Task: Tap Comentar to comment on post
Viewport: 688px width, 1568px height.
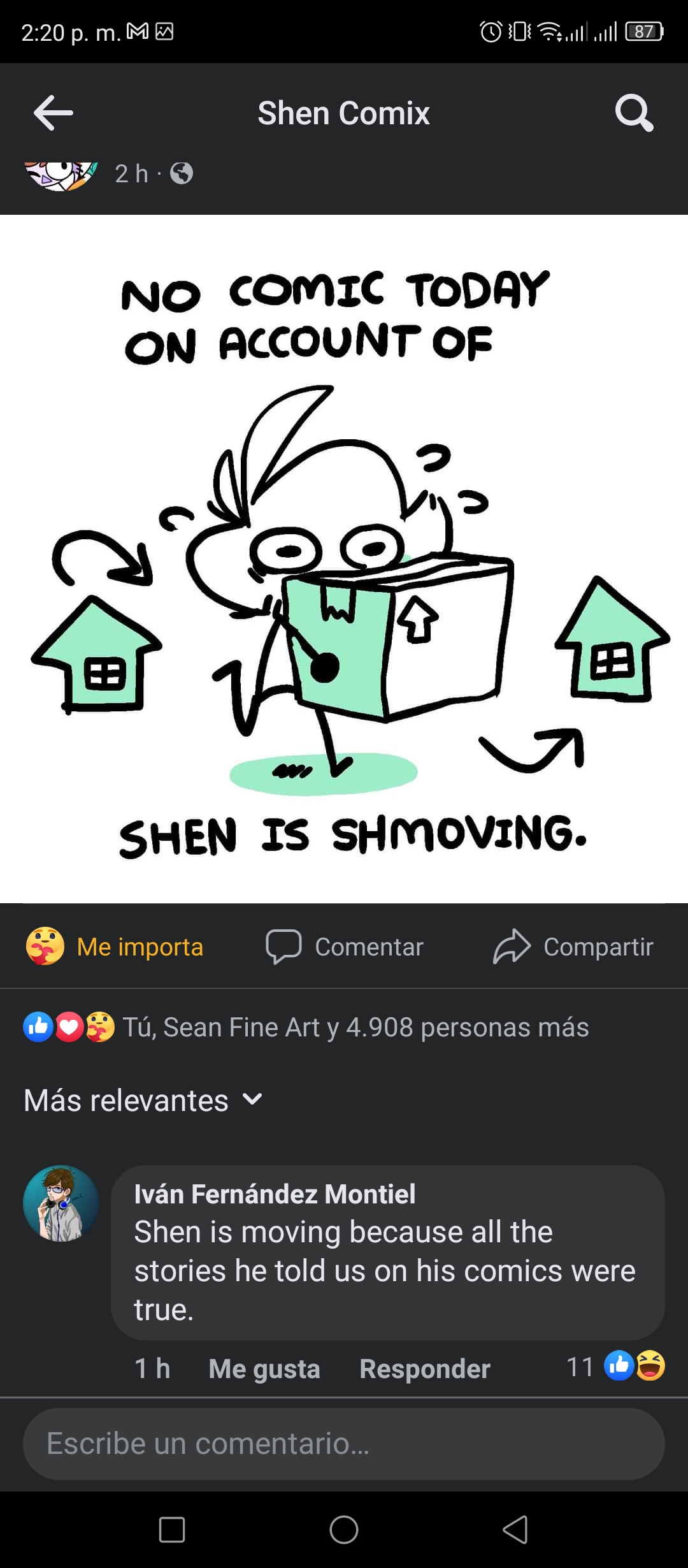Action: (x=345, y=947)
